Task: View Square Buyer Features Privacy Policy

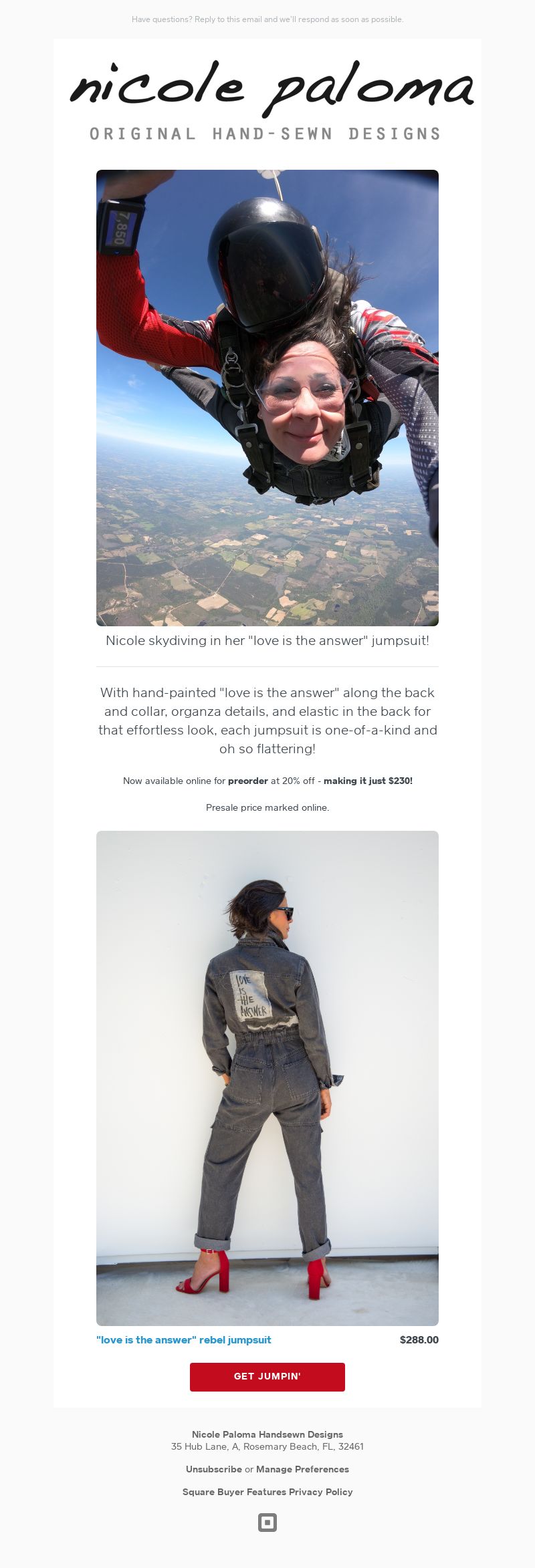Action: tap(267, 1492)
